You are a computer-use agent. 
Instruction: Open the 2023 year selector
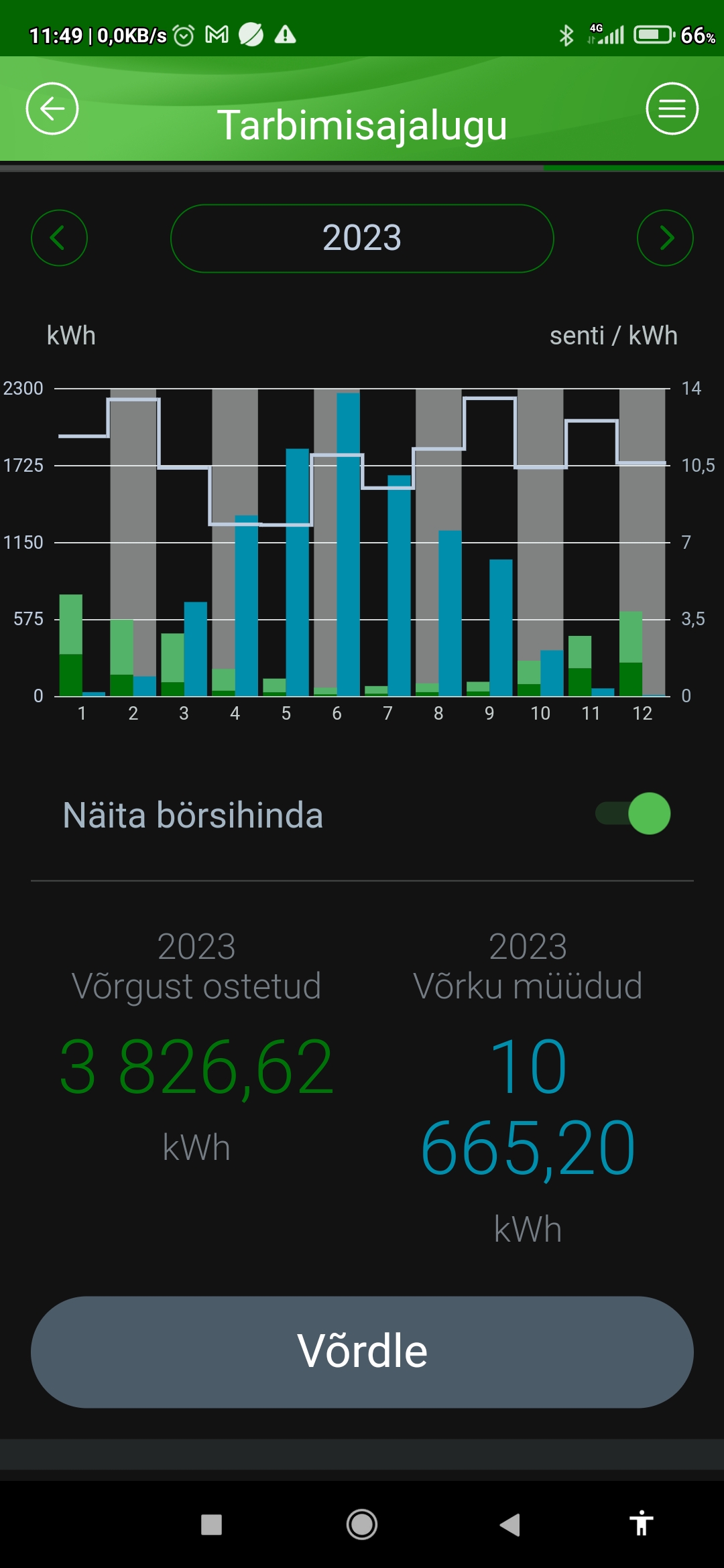tap(362, 238)
